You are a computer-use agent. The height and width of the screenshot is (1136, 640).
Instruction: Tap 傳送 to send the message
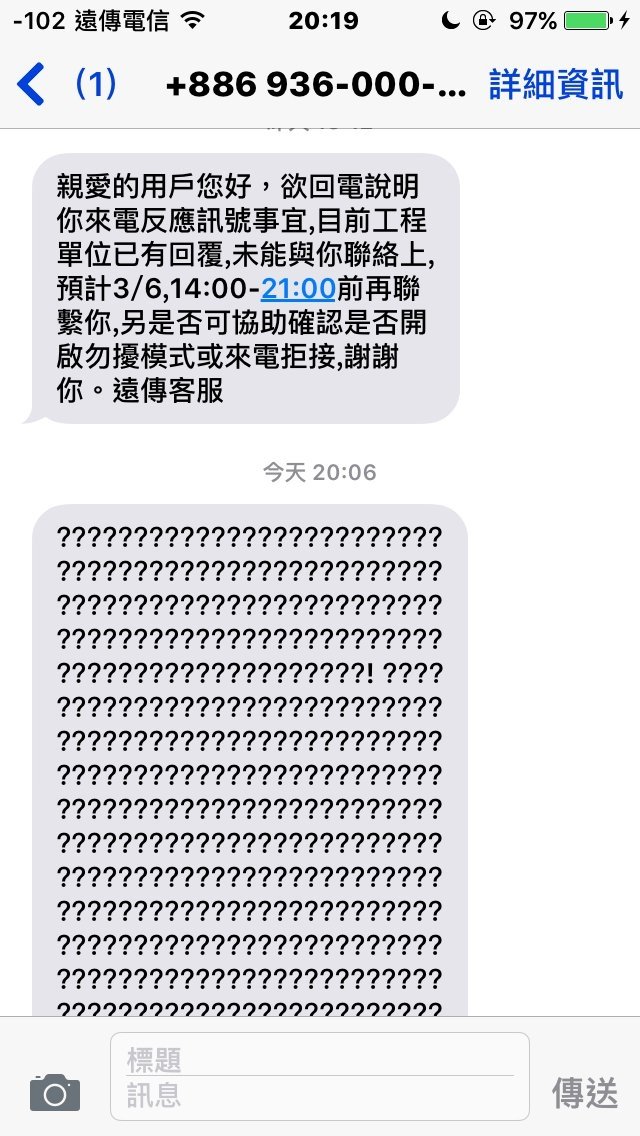coord(585,1093)
